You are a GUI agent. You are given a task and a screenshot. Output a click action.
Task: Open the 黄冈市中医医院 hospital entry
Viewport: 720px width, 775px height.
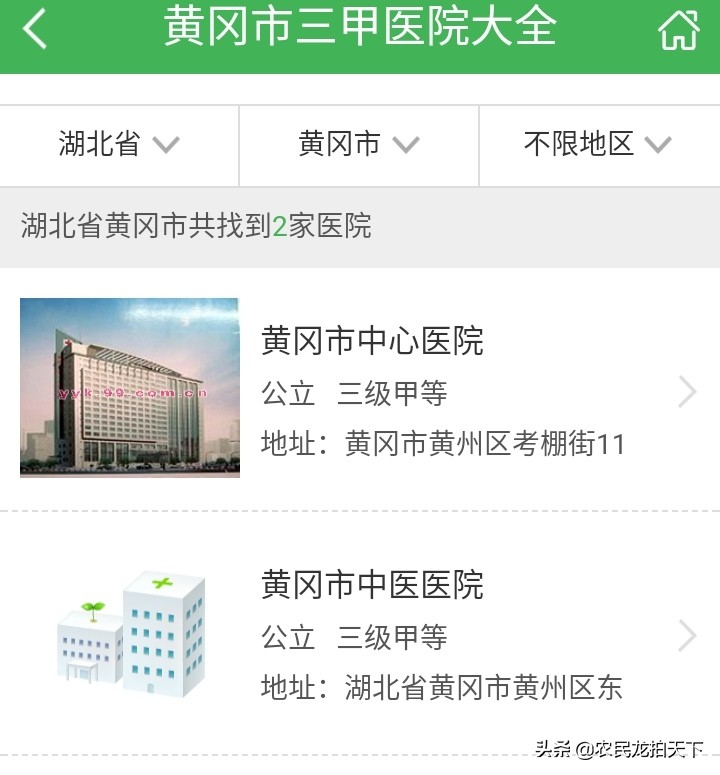pyautogui.click(x=371, y=586)
